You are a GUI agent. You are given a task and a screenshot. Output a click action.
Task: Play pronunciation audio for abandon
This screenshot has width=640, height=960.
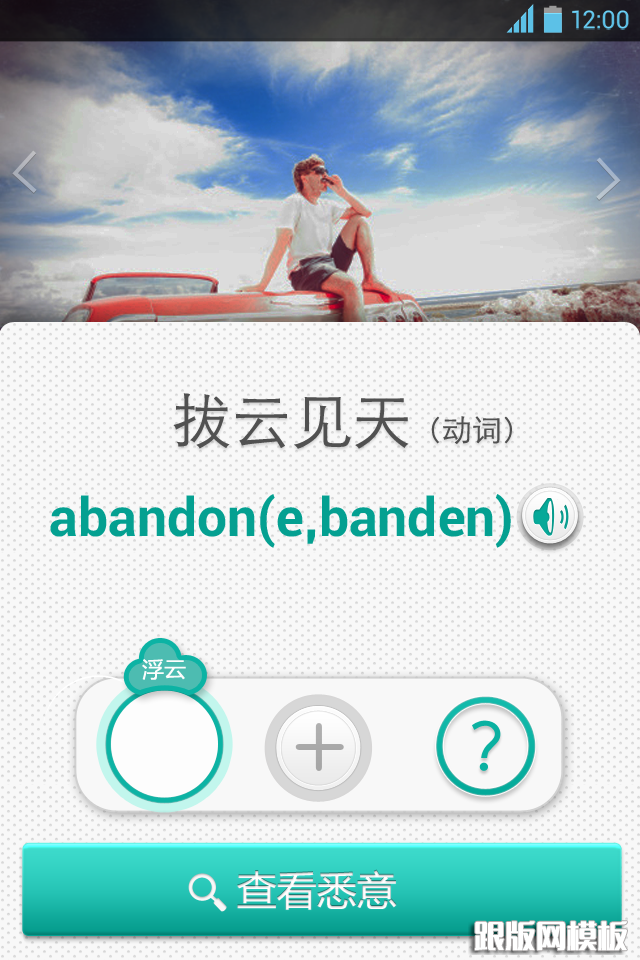tap(551, 517)
